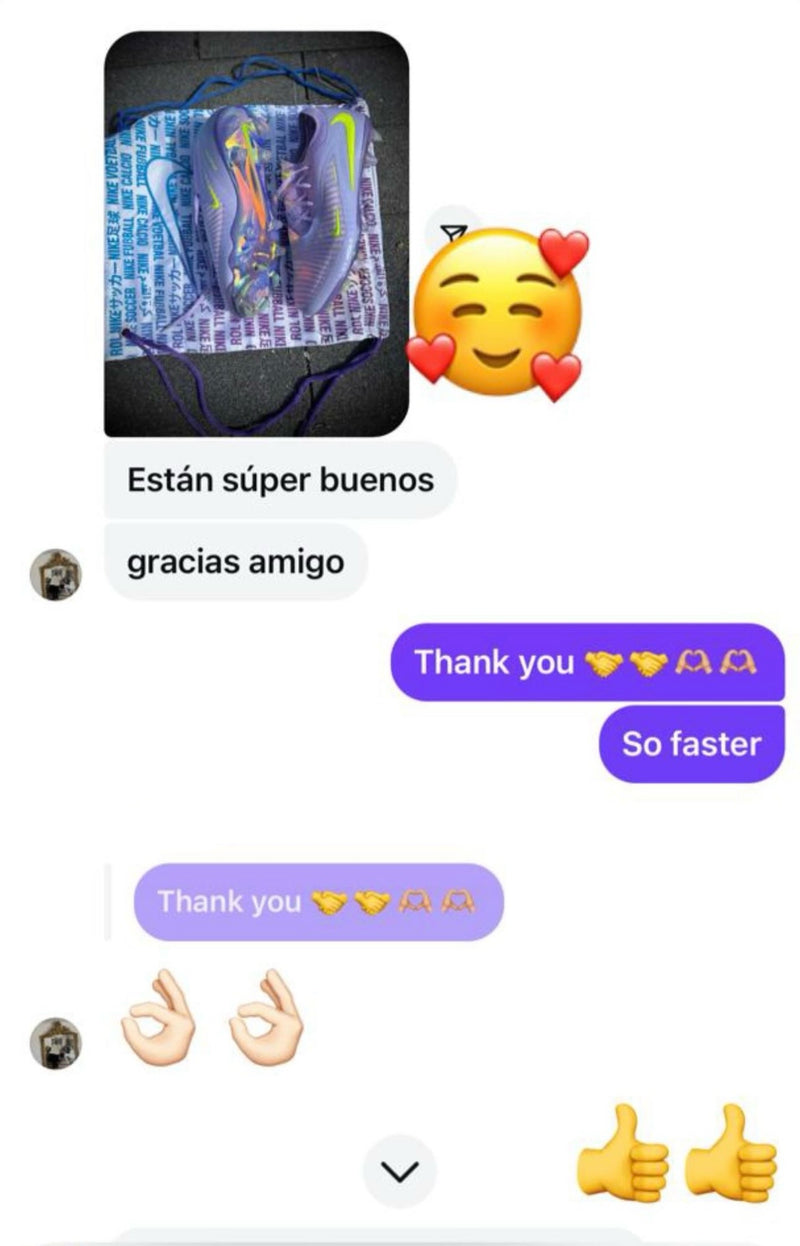Open sender's avatar beside the OK-hand emojis
800x1246 pixels.
[55, 1043]
